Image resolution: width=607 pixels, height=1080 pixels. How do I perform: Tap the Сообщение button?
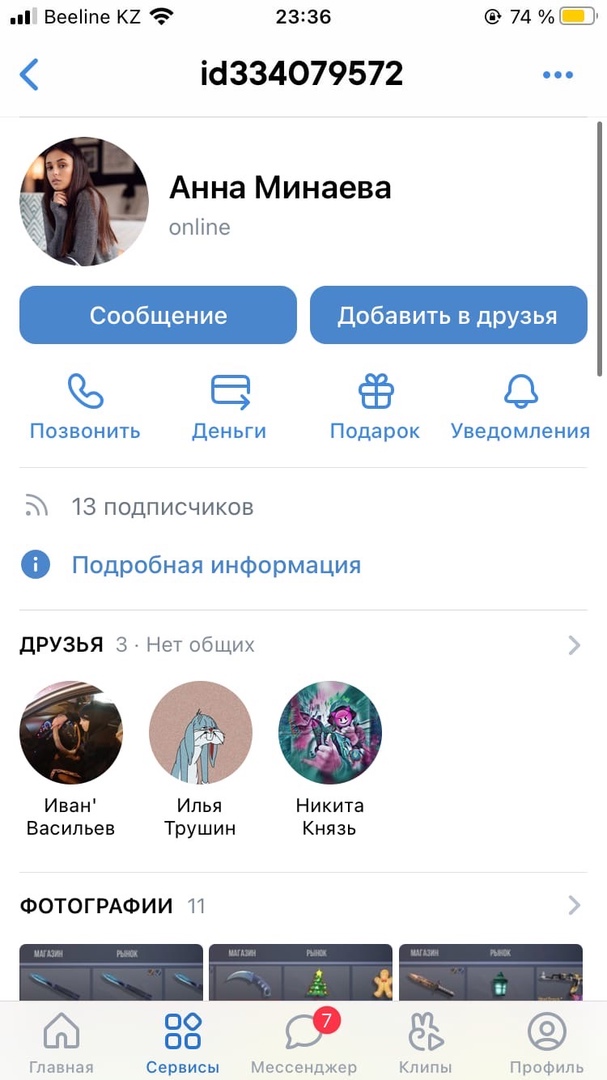(158, 315)
